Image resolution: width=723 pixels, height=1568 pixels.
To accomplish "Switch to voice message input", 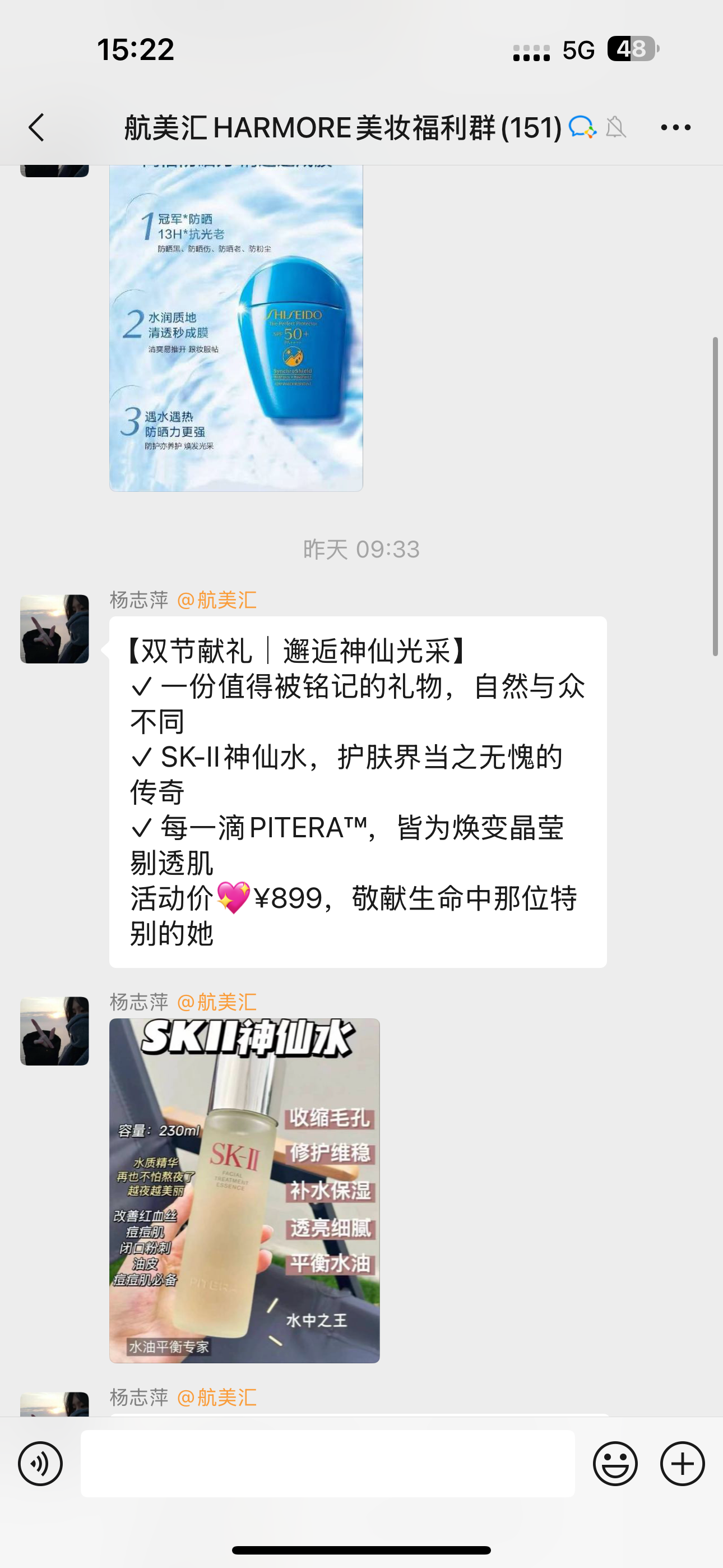I will [x=40, y=1463].
